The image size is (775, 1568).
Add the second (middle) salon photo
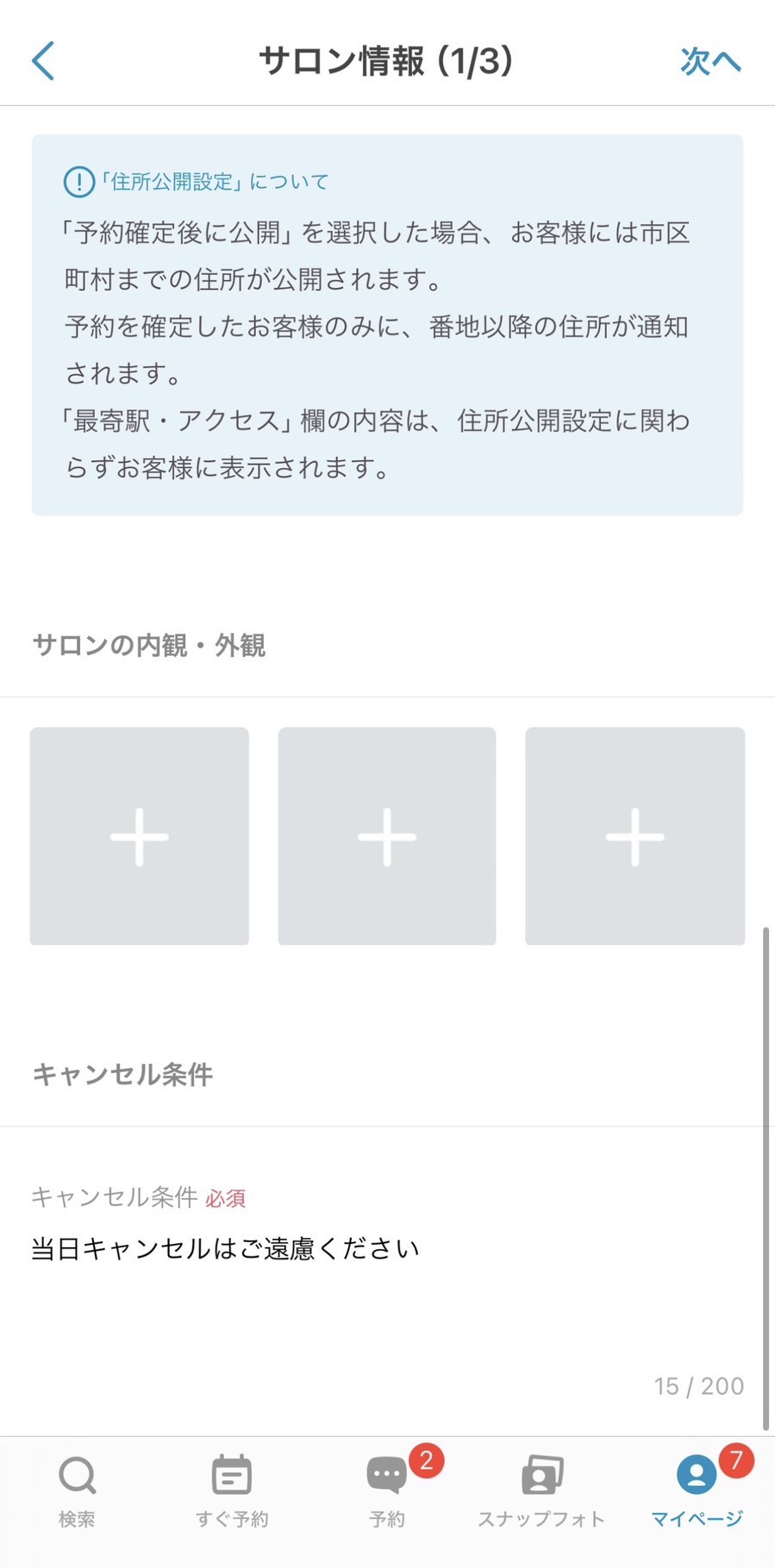pyautogui.click(x=387, y=836)
